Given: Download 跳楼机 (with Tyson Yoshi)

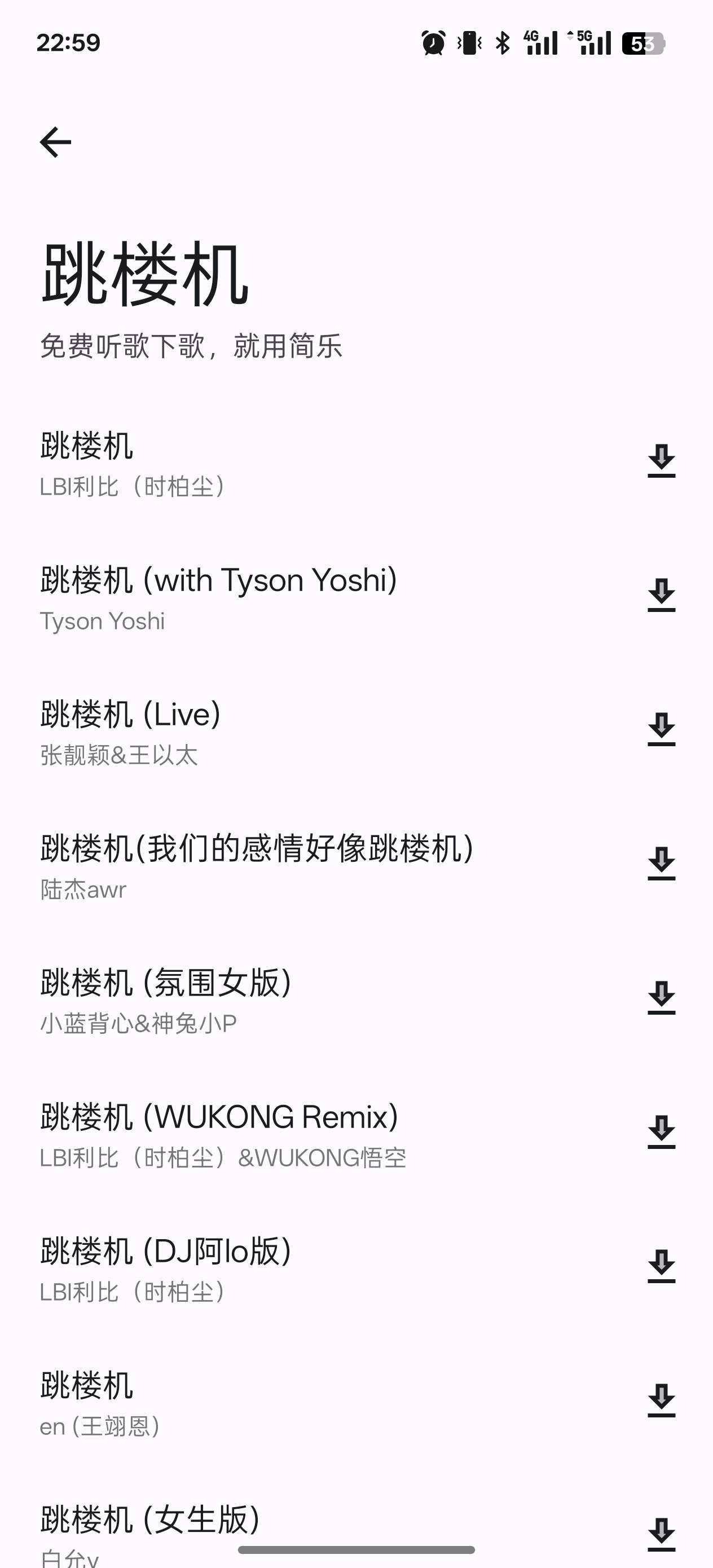Looking at the screenshot, I should click(661, 595).
